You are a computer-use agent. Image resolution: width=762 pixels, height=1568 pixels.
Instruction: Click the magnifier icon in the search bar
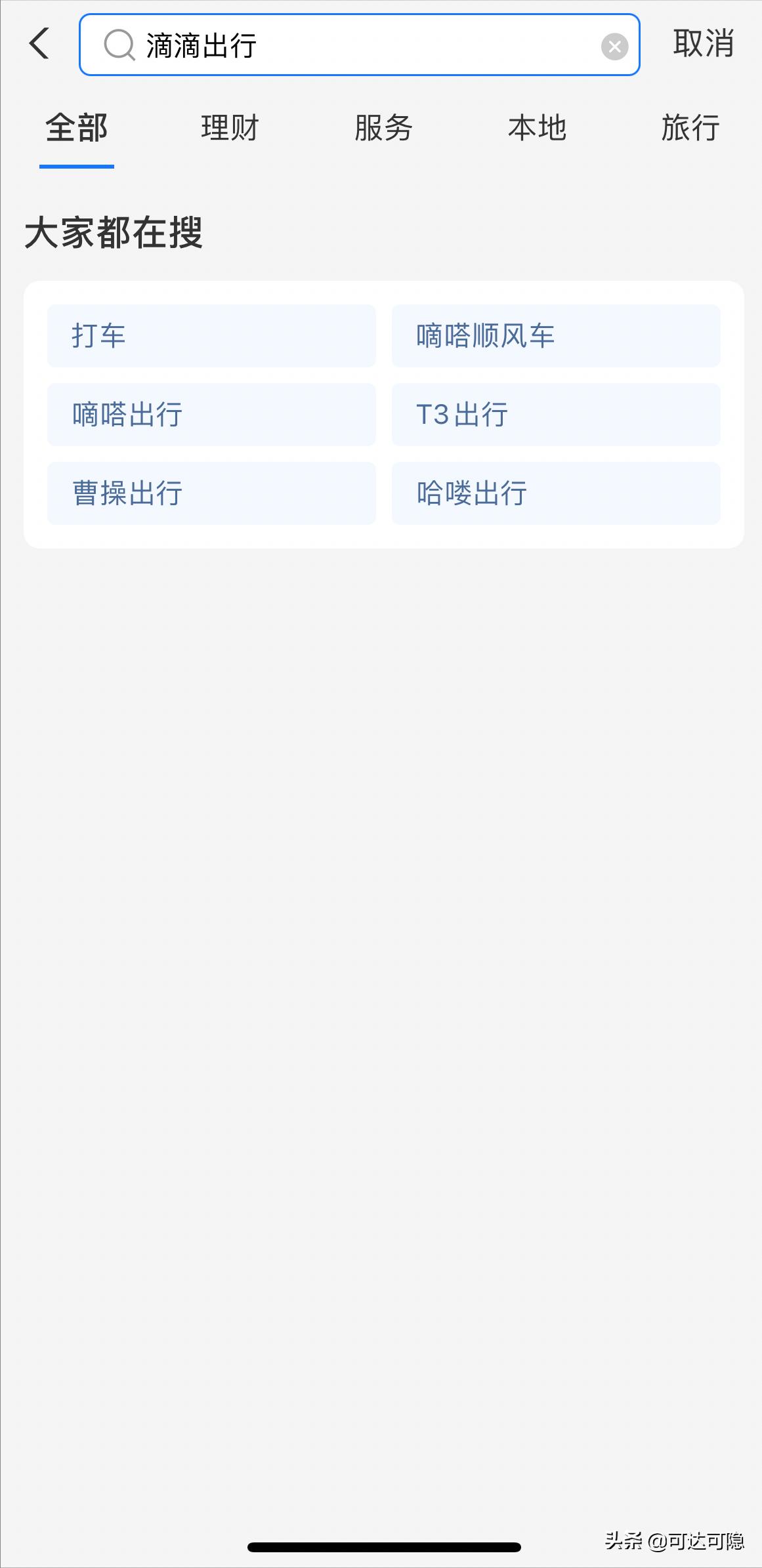(119, 45)
